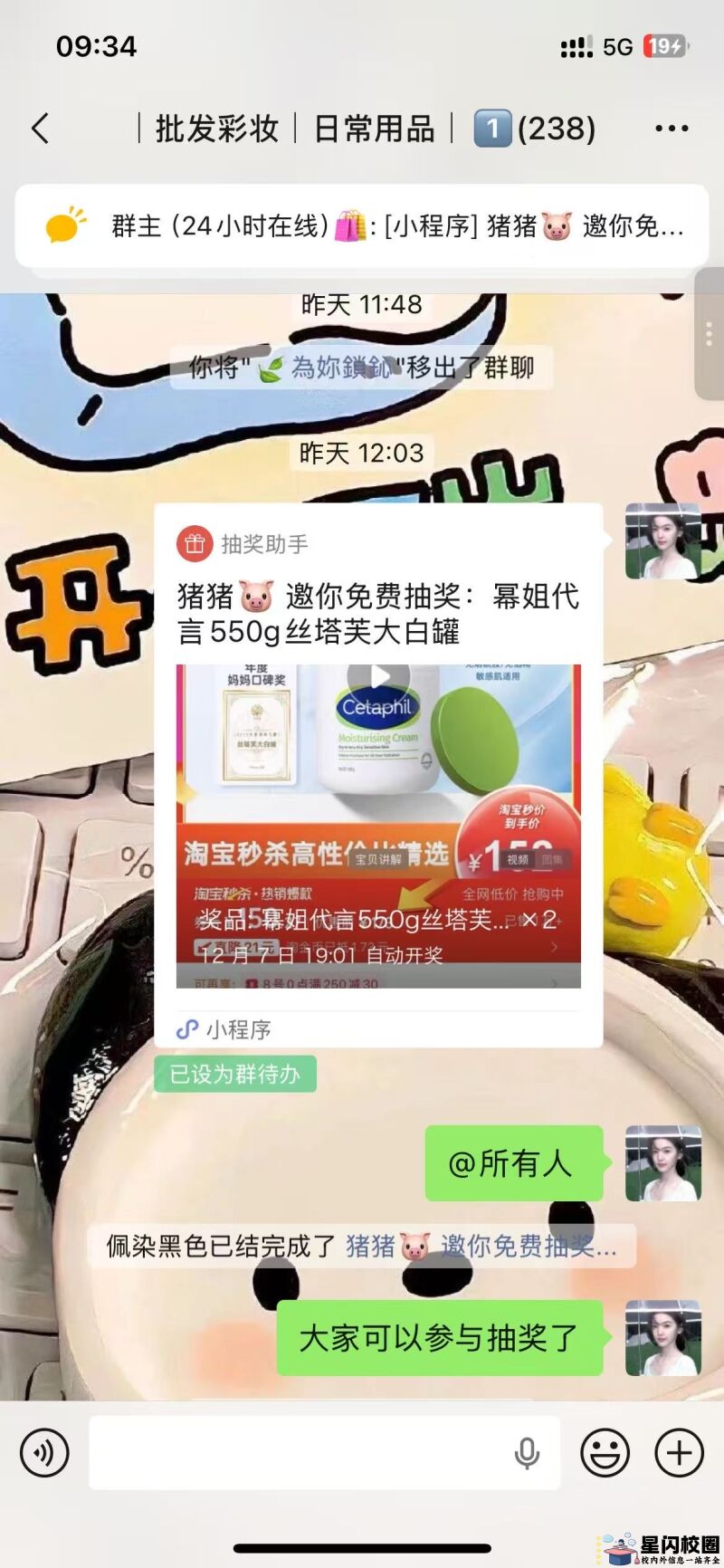
Task: Focus the message text field
Action: 299,1453
